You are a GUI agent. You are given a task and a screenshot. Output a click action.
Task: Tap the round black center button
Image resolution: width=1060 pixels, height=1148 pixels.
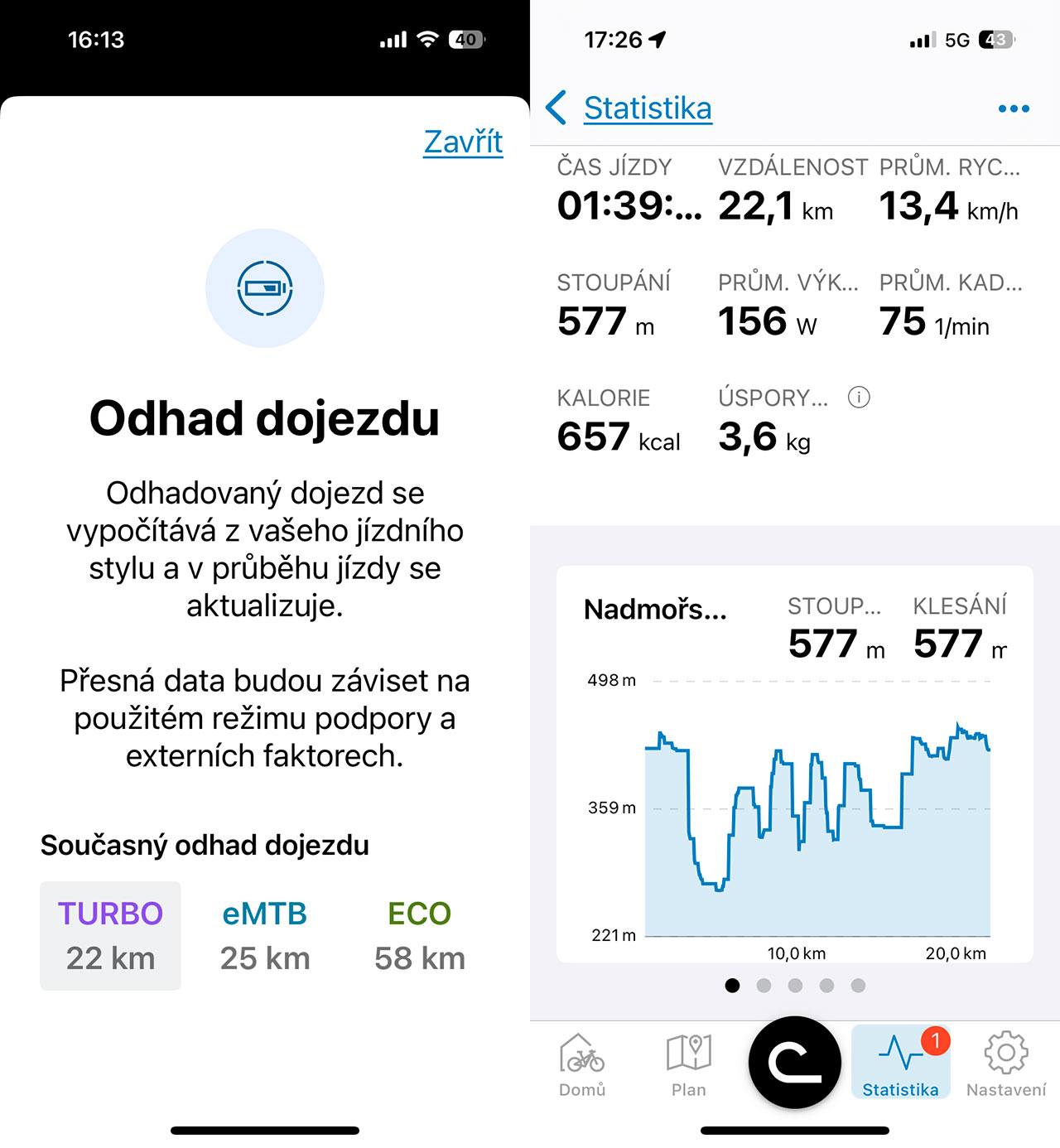click(x=794, y=1063)
